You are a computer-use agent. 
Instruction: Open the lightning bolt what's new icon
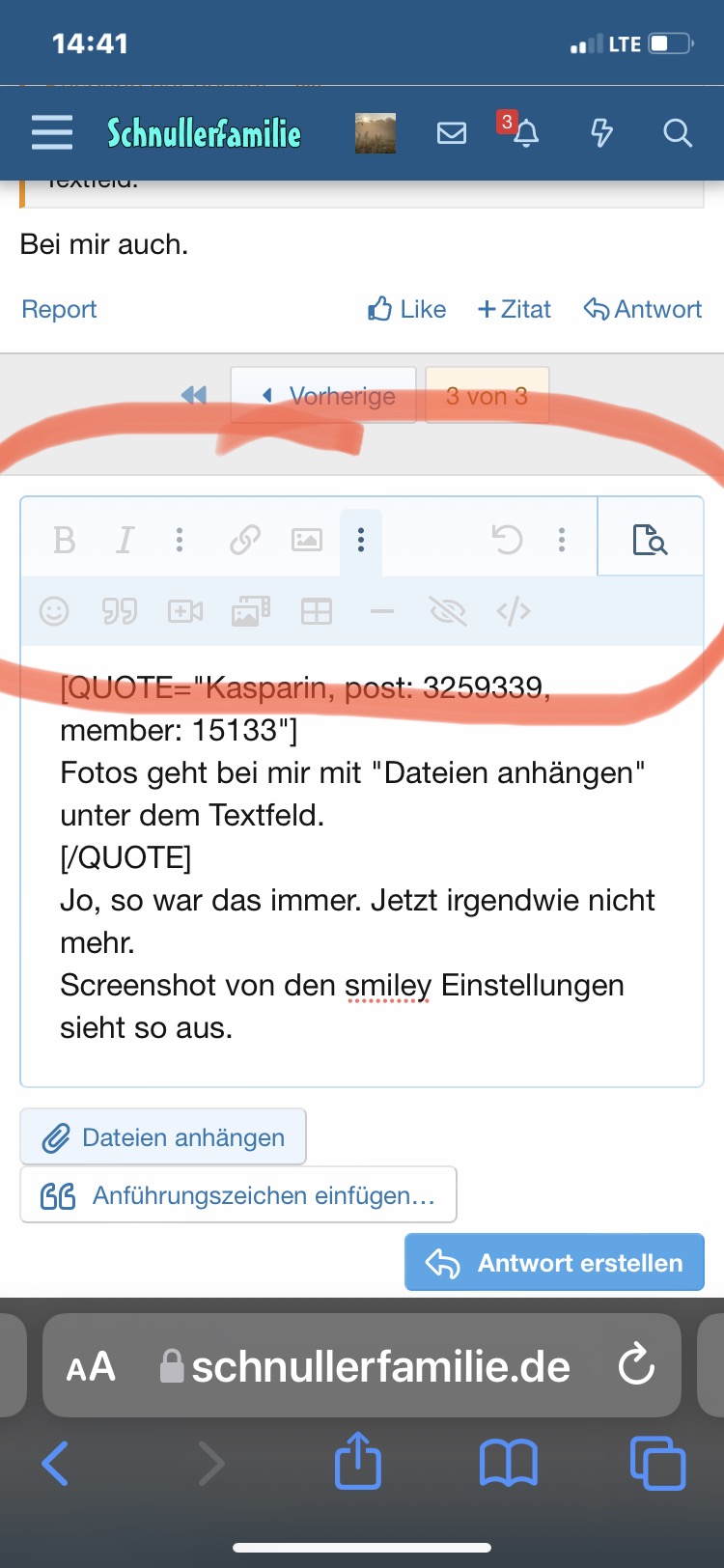point(601,132)
